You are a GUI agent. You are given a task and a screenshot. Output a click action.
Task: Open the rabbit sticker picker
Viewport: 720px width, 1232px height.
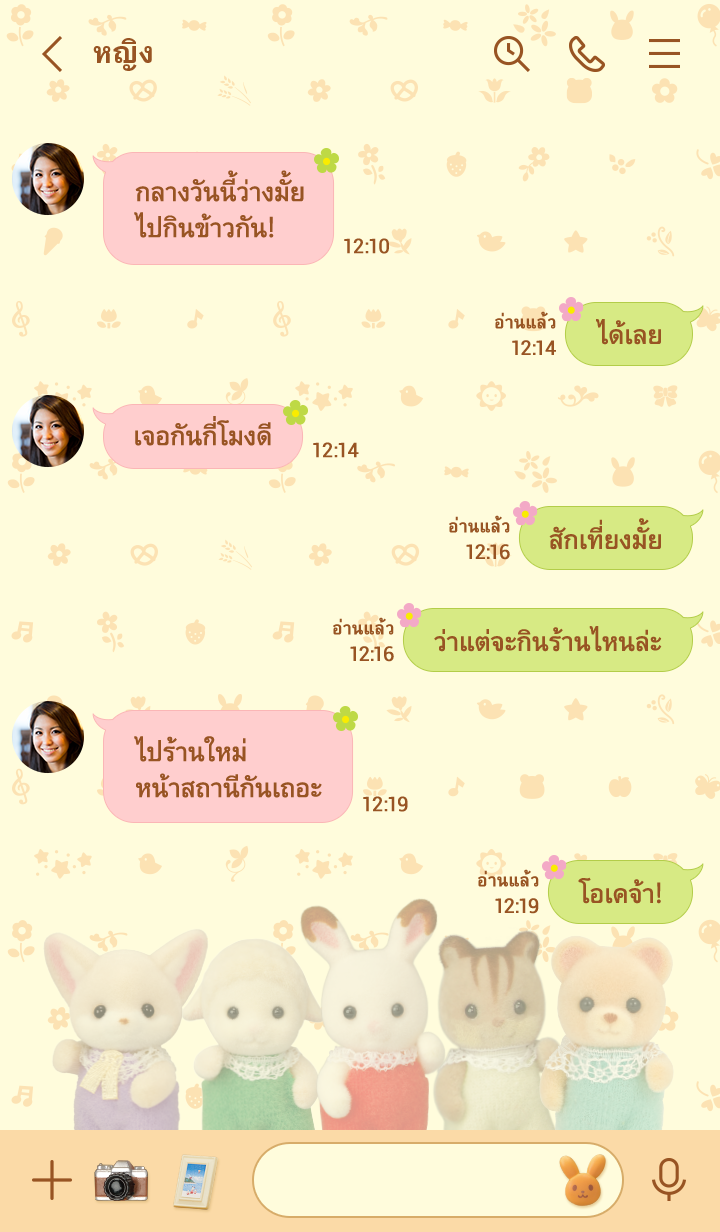(x=583, y=1181)
